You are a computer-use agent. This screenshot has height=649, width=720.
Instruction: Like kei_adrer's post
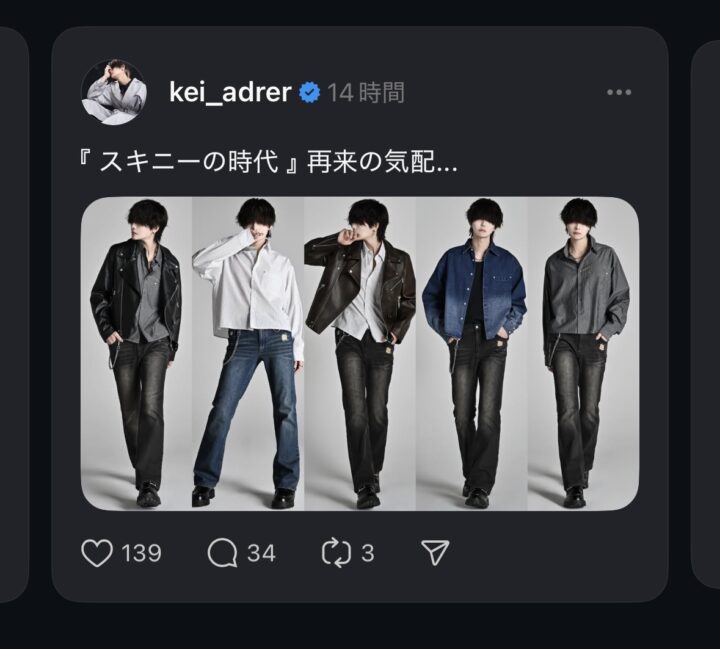coord(97,553)
